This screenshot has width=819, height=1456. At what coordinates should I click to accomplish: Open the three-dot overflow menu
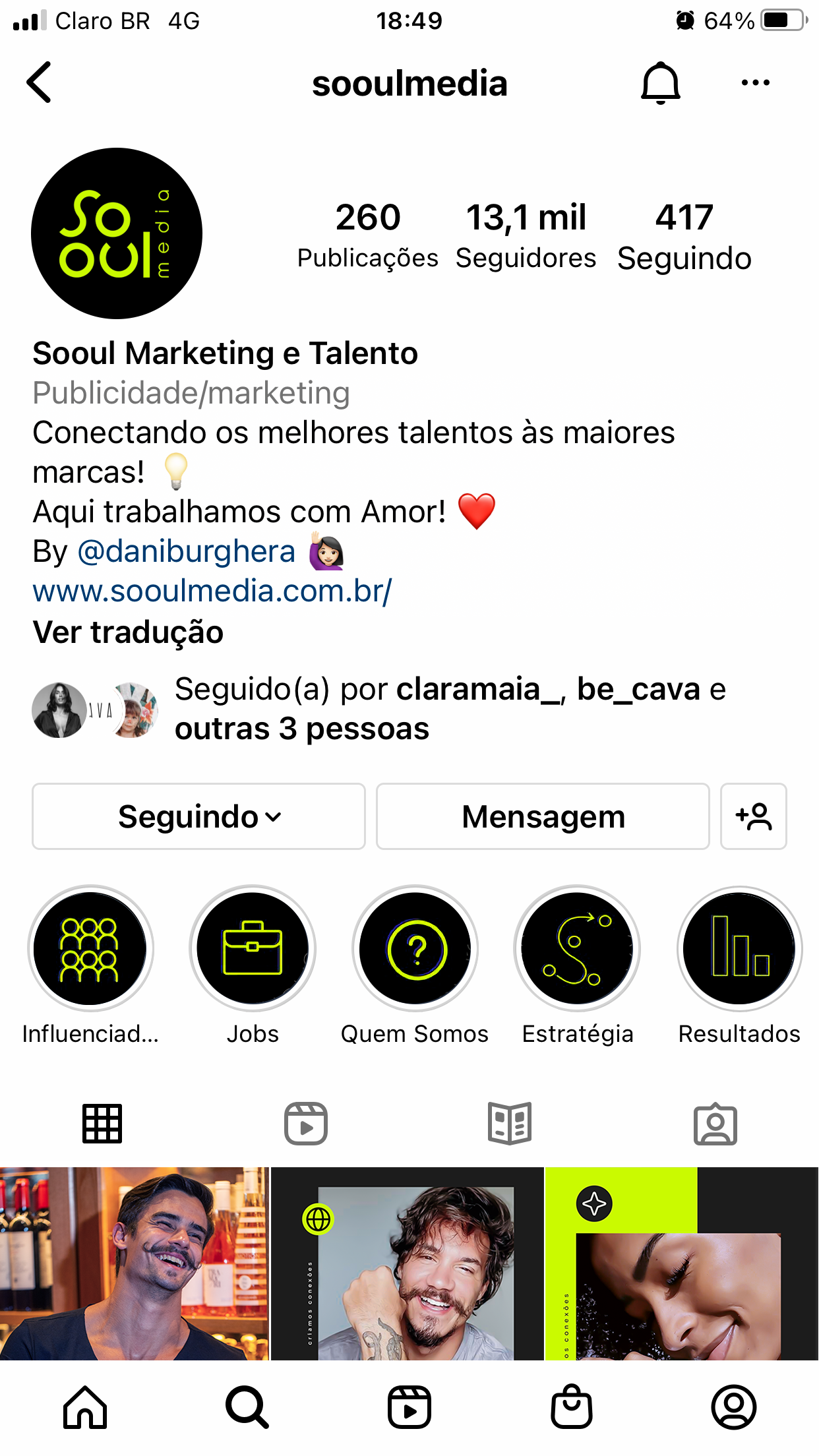pyautogui.click(x=755, y=83)
